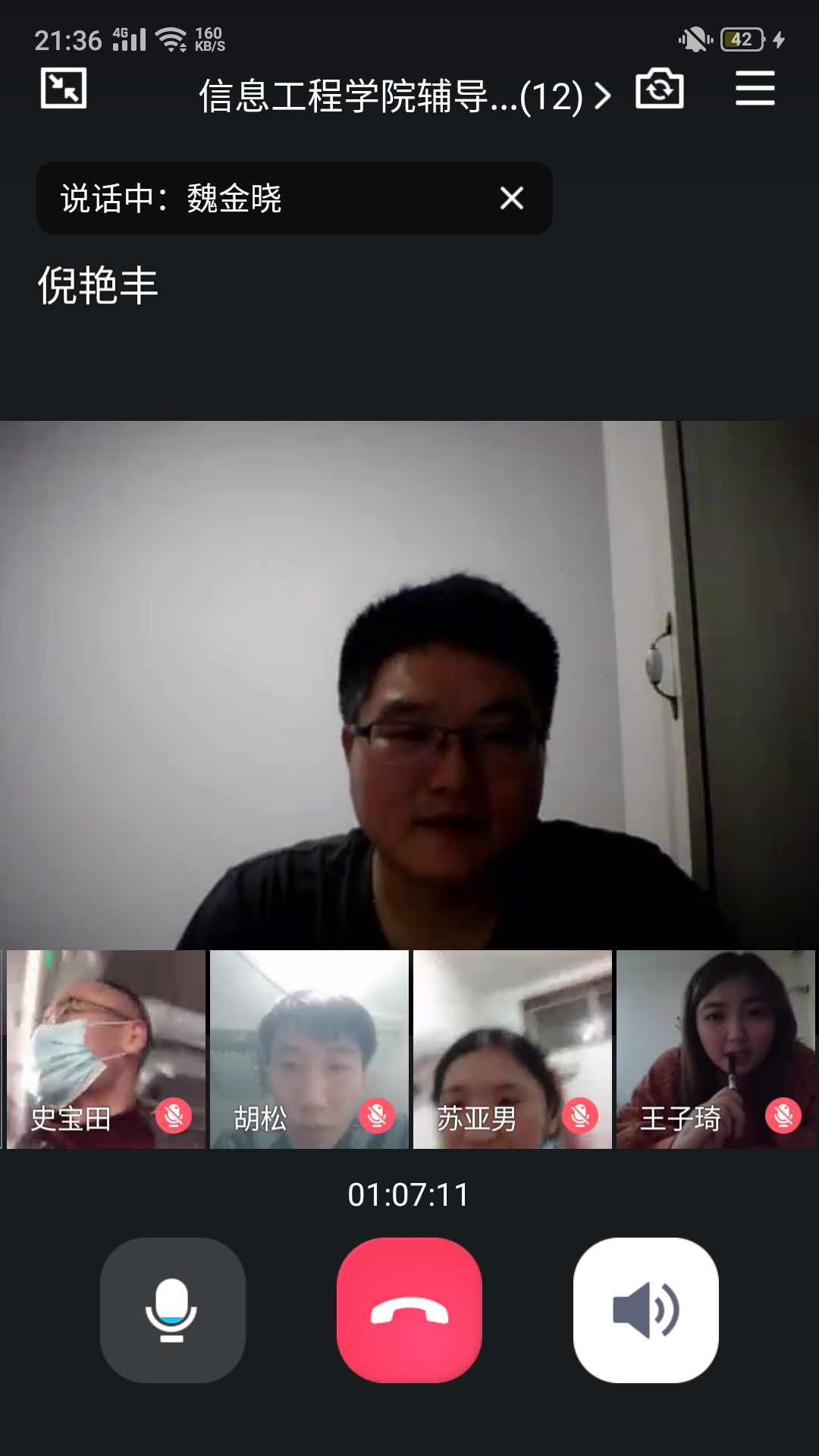Dismiss the 说话中 speaker banner

(512, 199)
